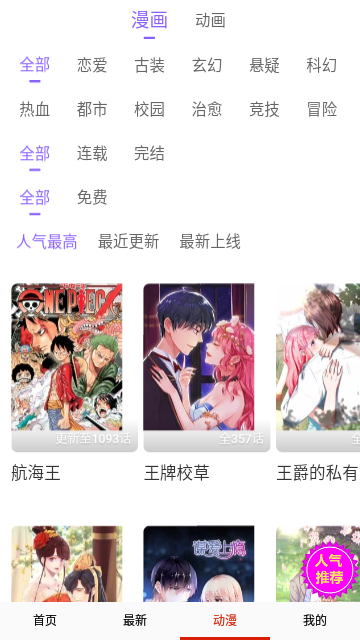Switch to the 动画 tab
360x640 pixels.
pyautogui.click(x=210, y=20)
